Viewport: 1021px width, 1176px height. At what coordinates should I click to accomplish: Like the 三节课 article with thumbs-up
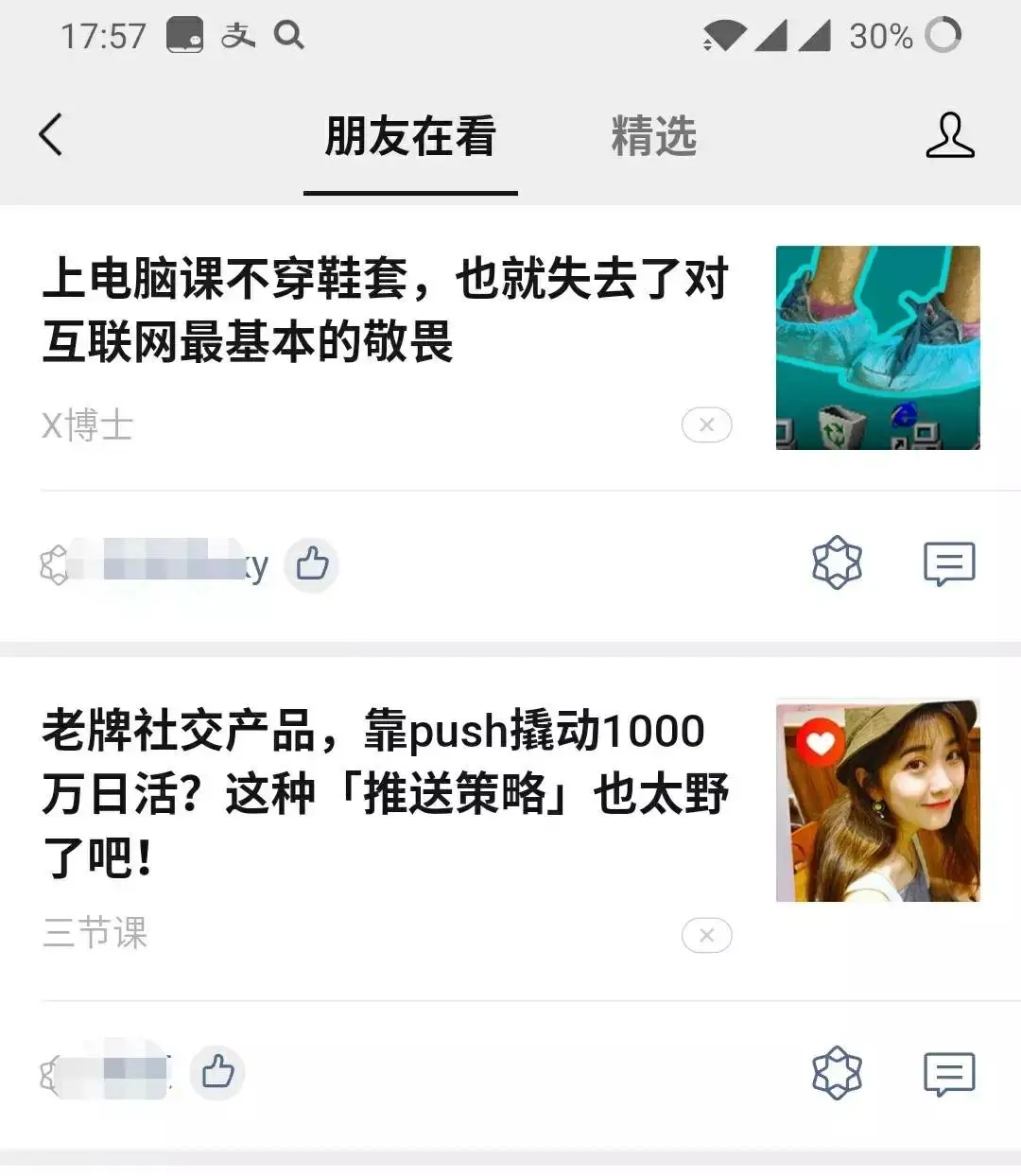point(217,1073)
